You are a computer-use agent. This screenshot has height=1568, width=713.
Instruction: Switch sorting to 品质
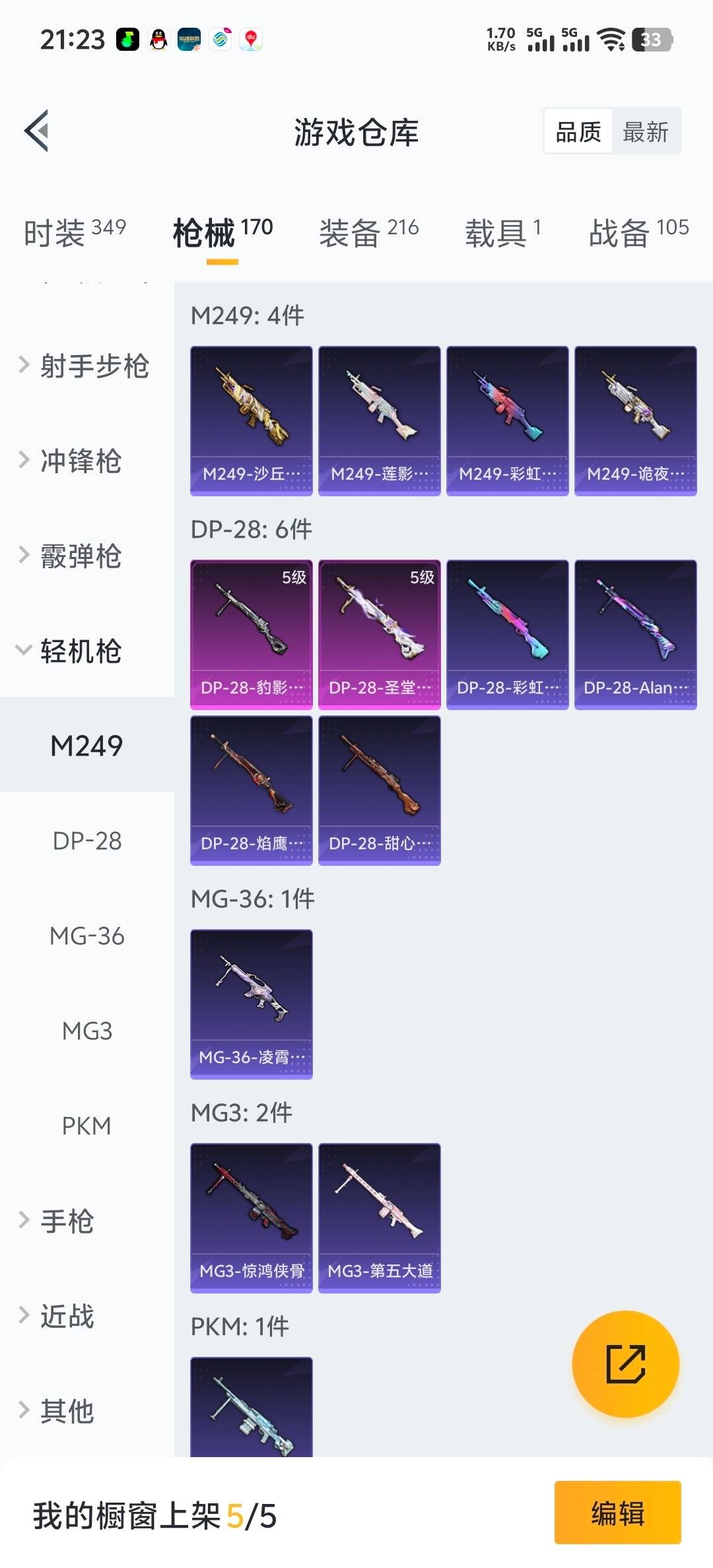tap(576, 131)
